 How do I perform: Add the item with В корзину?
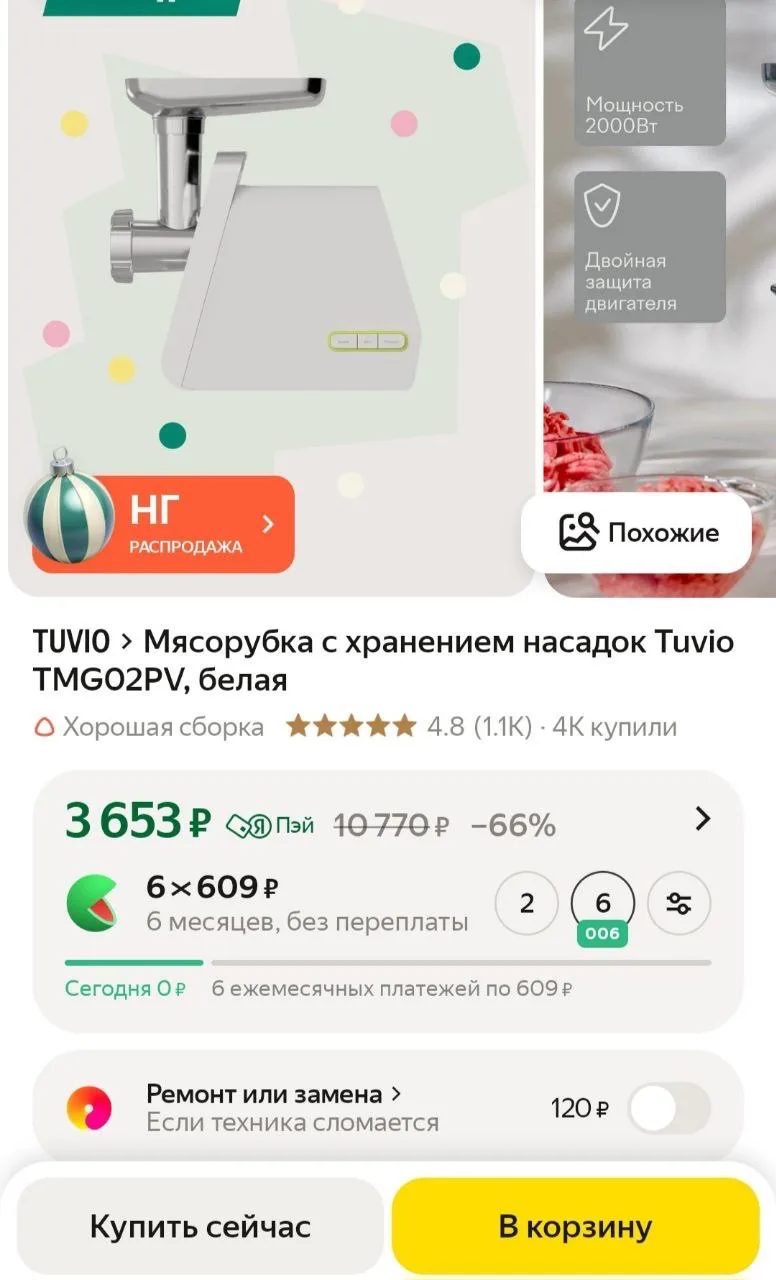click(x=575, y=1226)
